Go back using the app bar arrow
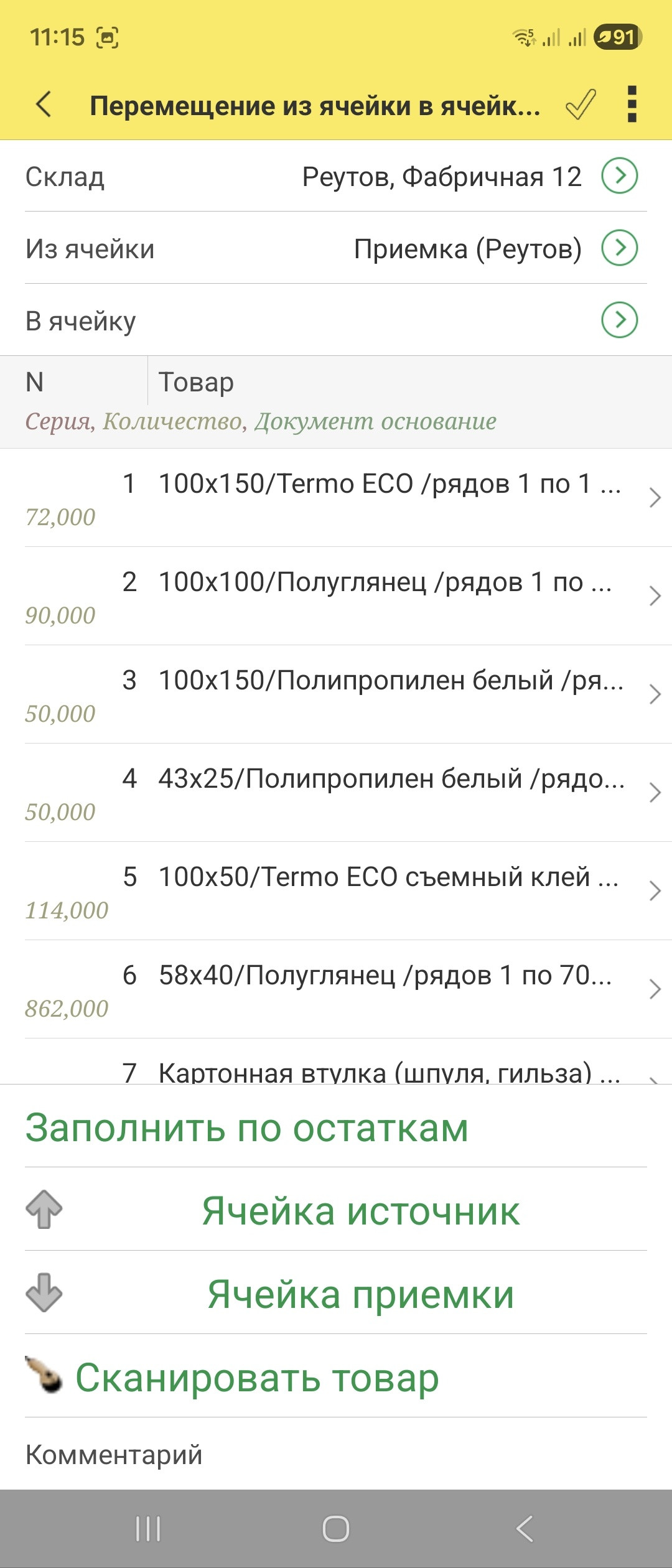Image resolution: width=672 pixels, height=1568 pixels. coord(44,105)
